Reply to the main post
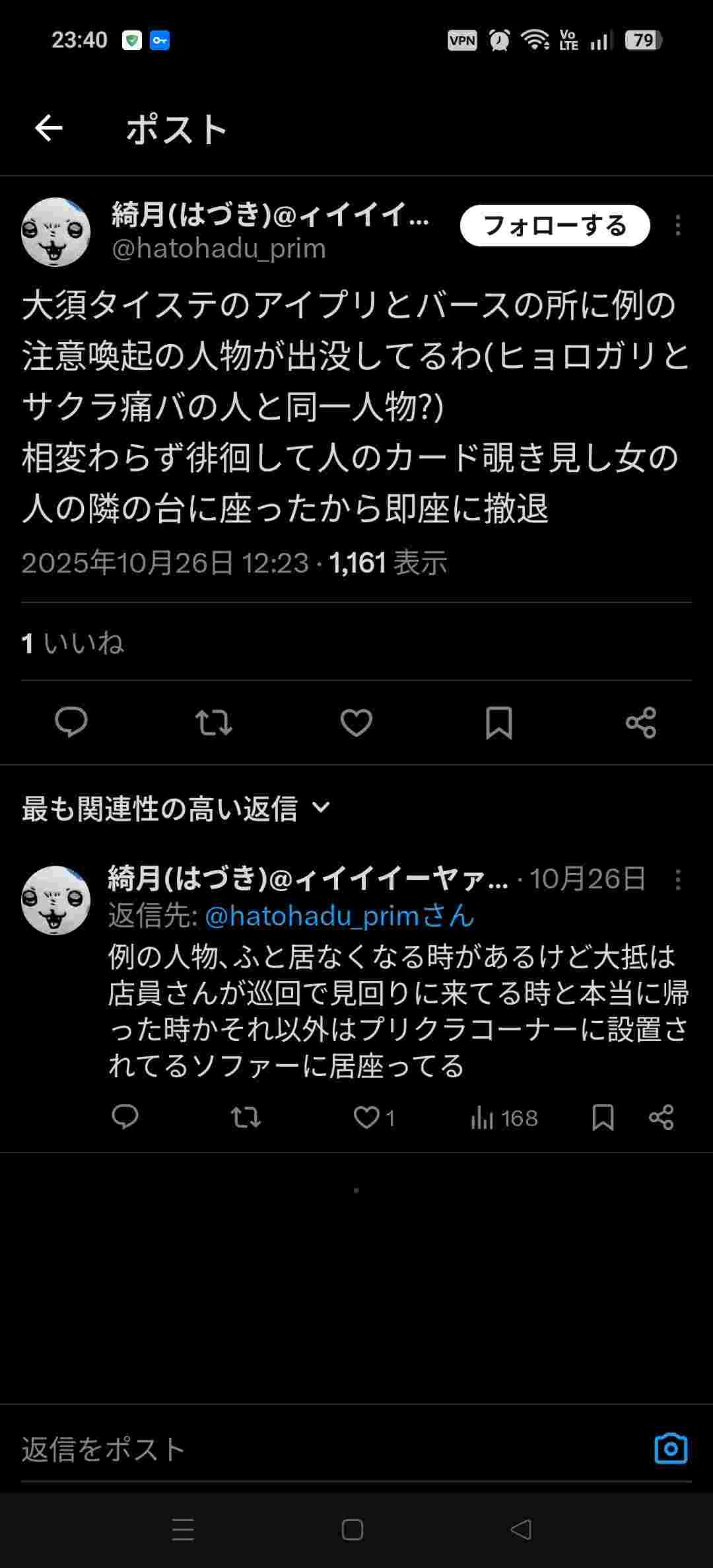 click(71, 722)
